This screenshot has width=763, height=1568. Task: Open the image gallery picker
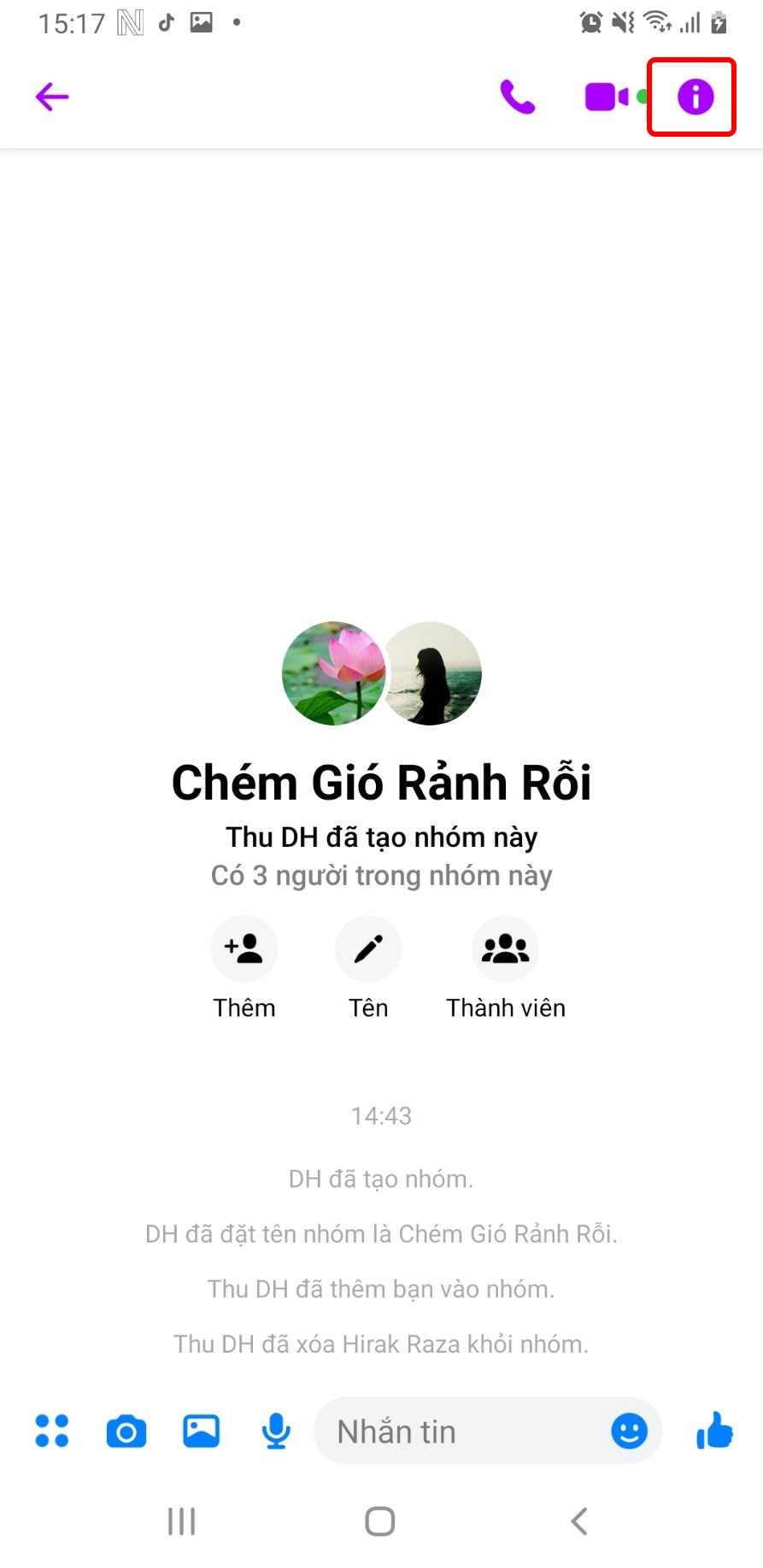(x=200, y=1430)
